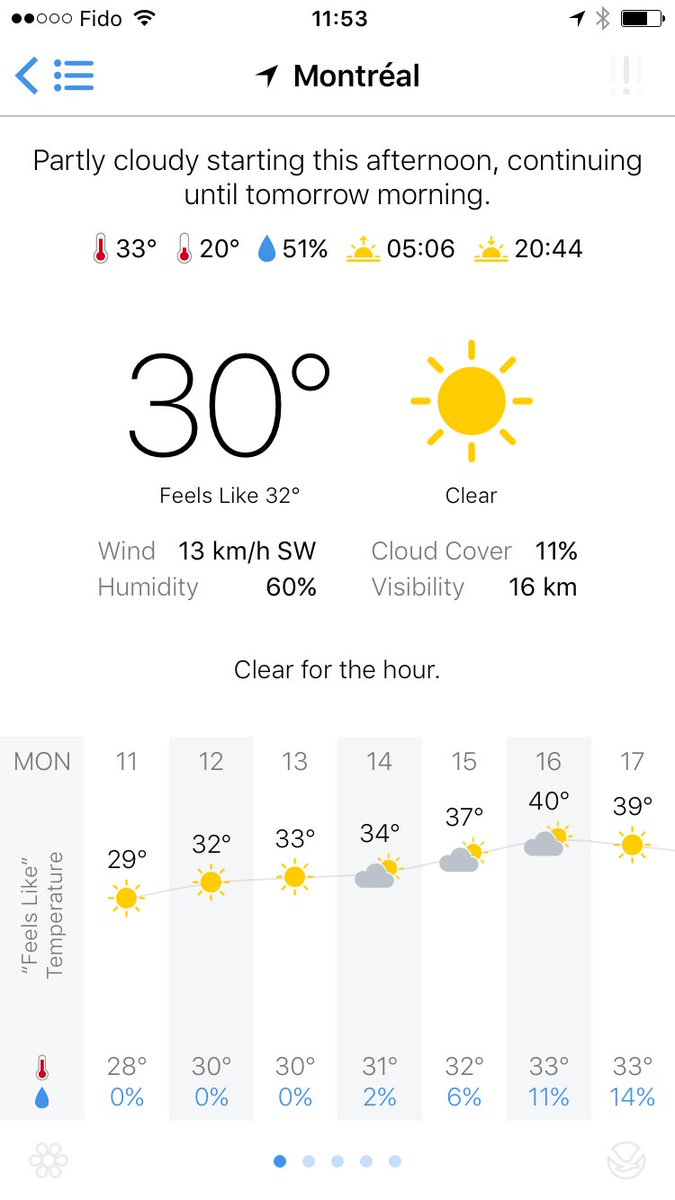Open the flower icon in the bottom corner
675x1200 pixels.
point(48,1161)
